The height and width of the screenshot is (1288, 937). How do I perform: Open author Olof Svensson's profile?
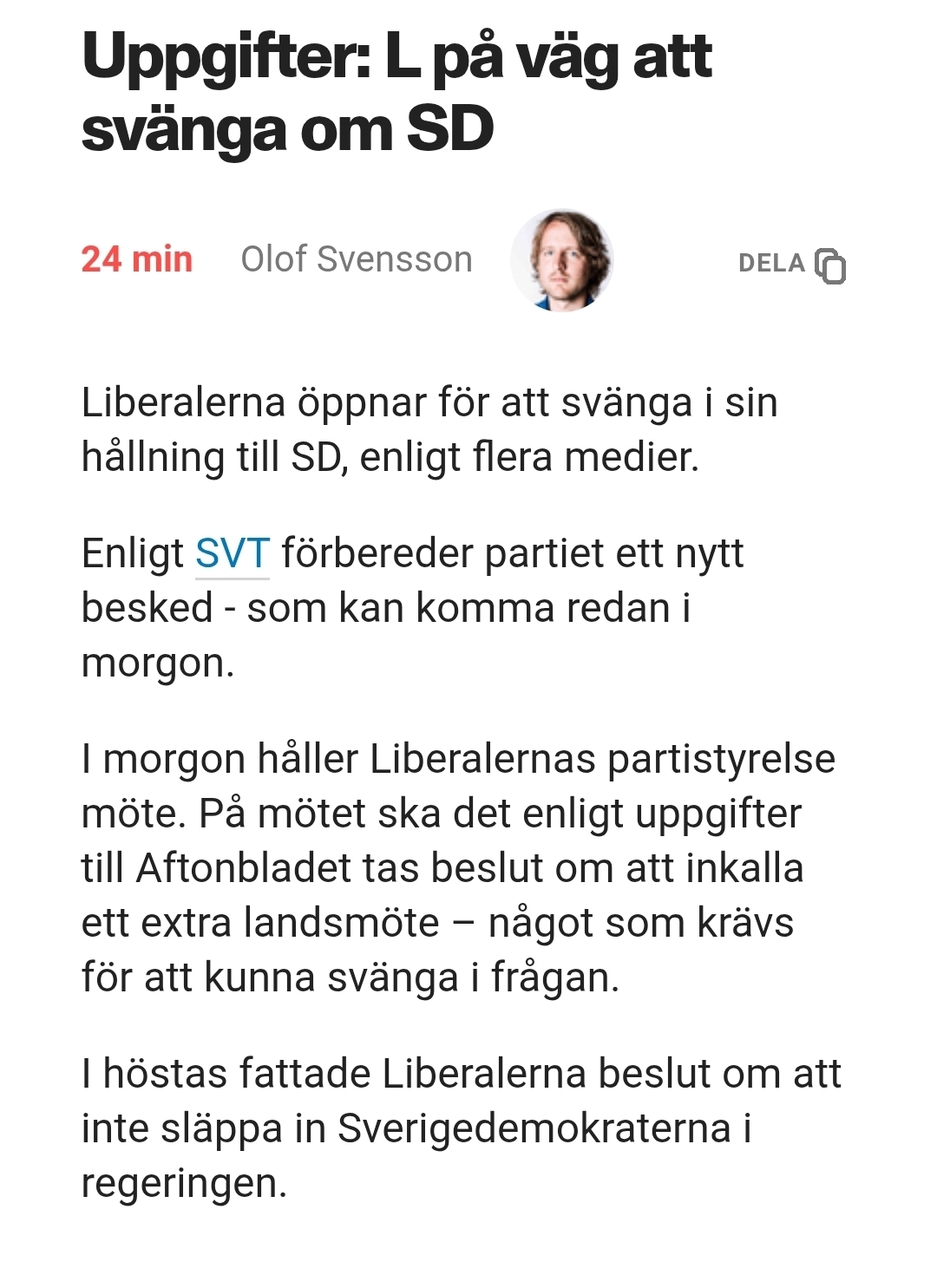click(357, 259)
